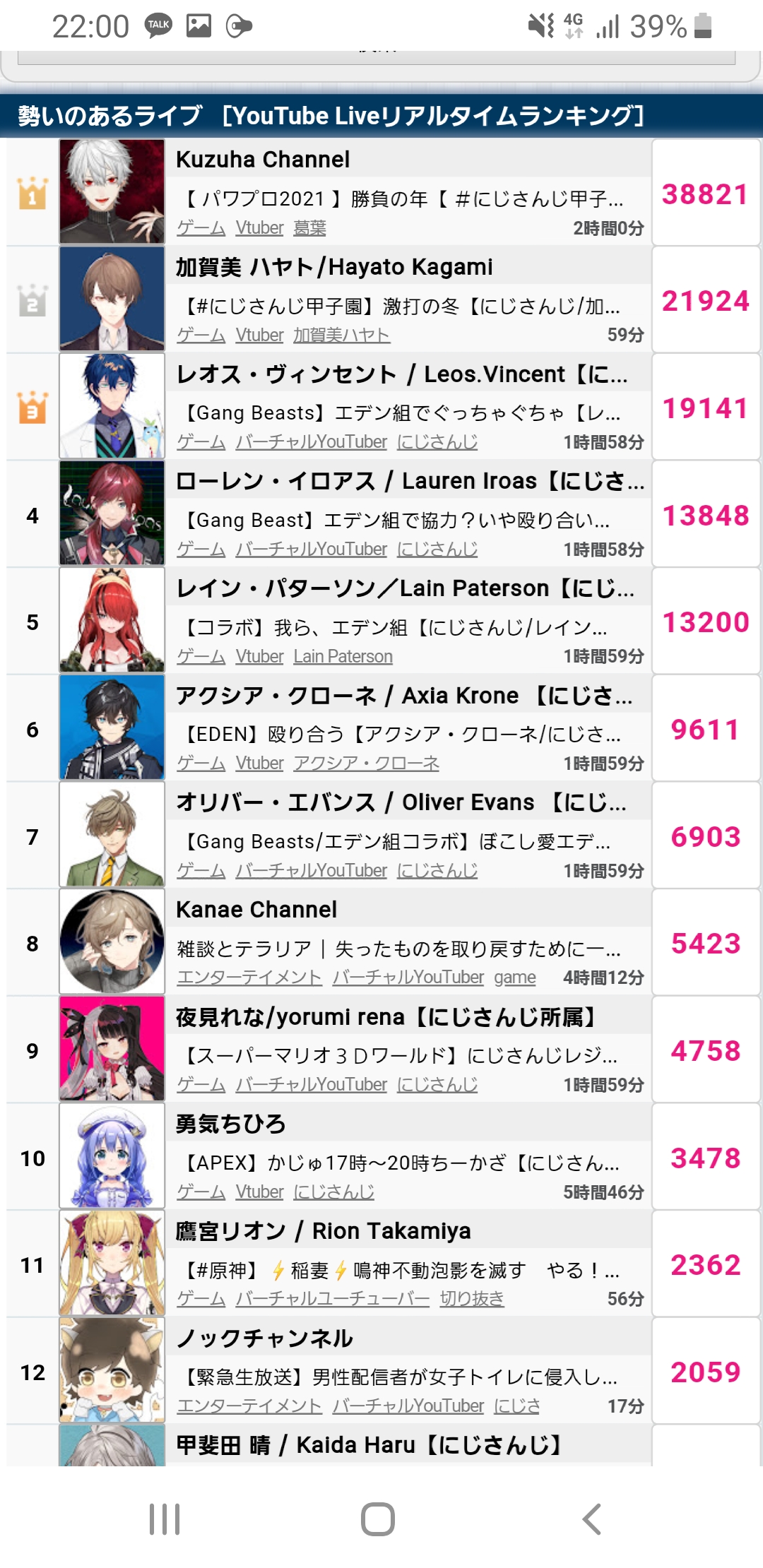This screenshot has height=1568, width=763.
Task: Tap the game tag under Kanae Channel
Action: [515, 978]
